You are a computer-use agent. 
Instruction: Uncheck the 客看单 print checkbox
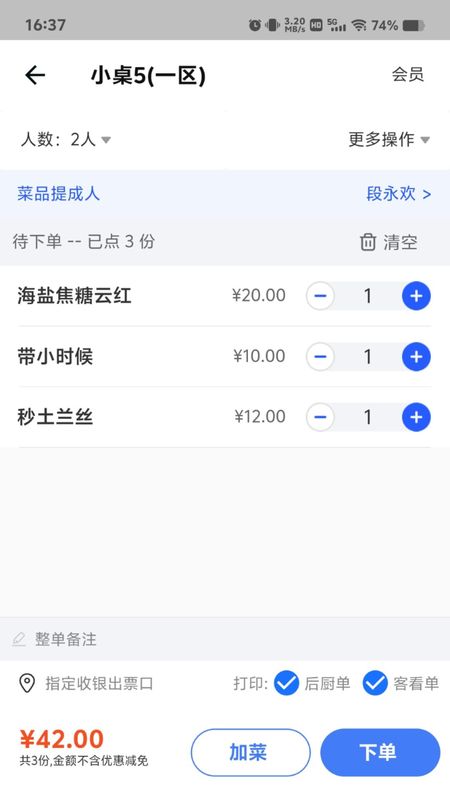(x=375, y=683)
